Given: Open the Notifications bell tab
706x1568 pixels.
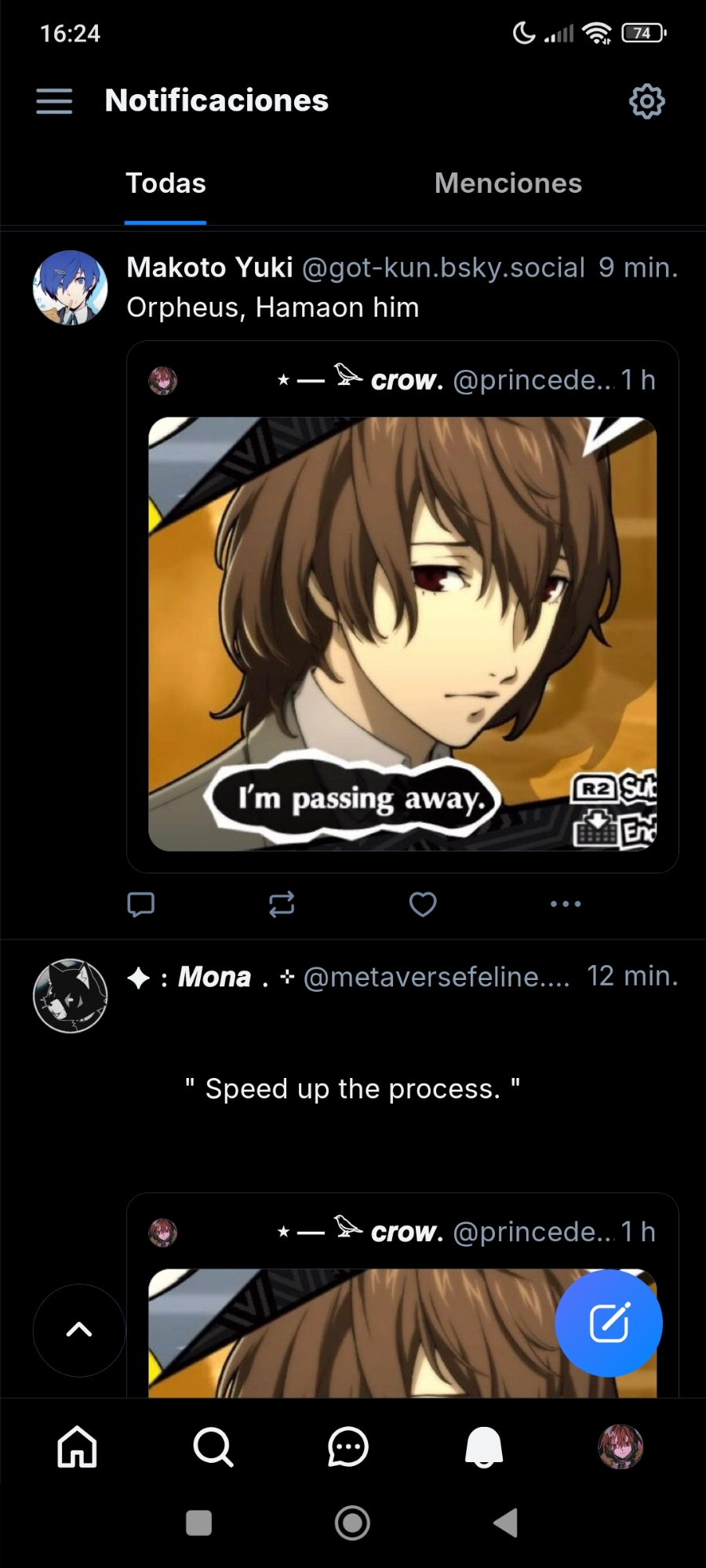Looking at the screenshot, I should point(484,1446).
